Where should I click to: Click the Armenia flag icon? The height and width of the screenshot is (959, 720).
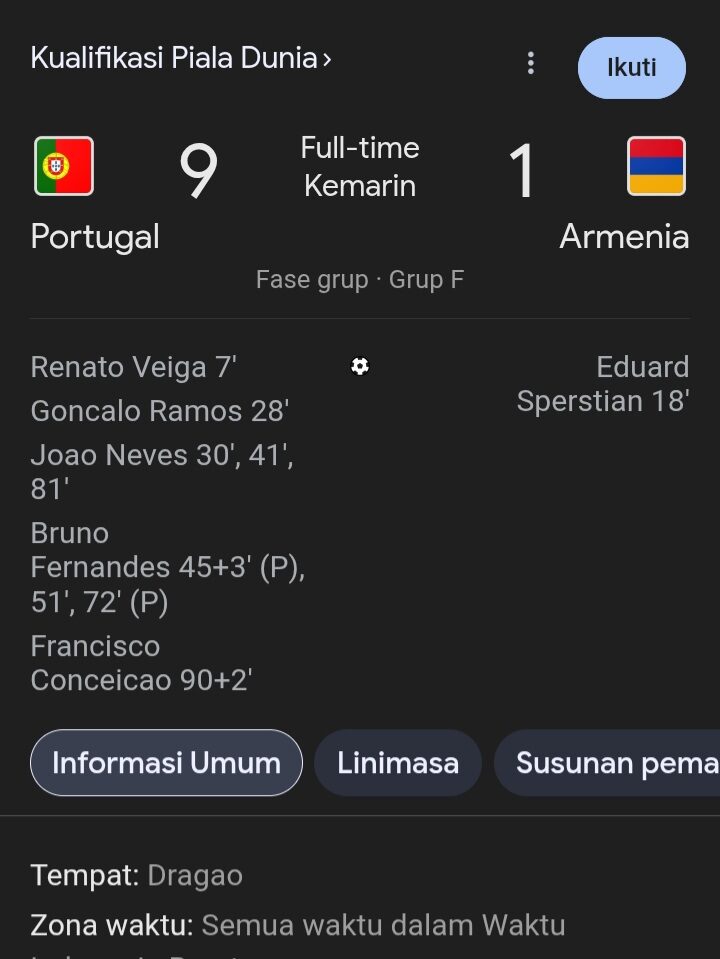[656, 166]
